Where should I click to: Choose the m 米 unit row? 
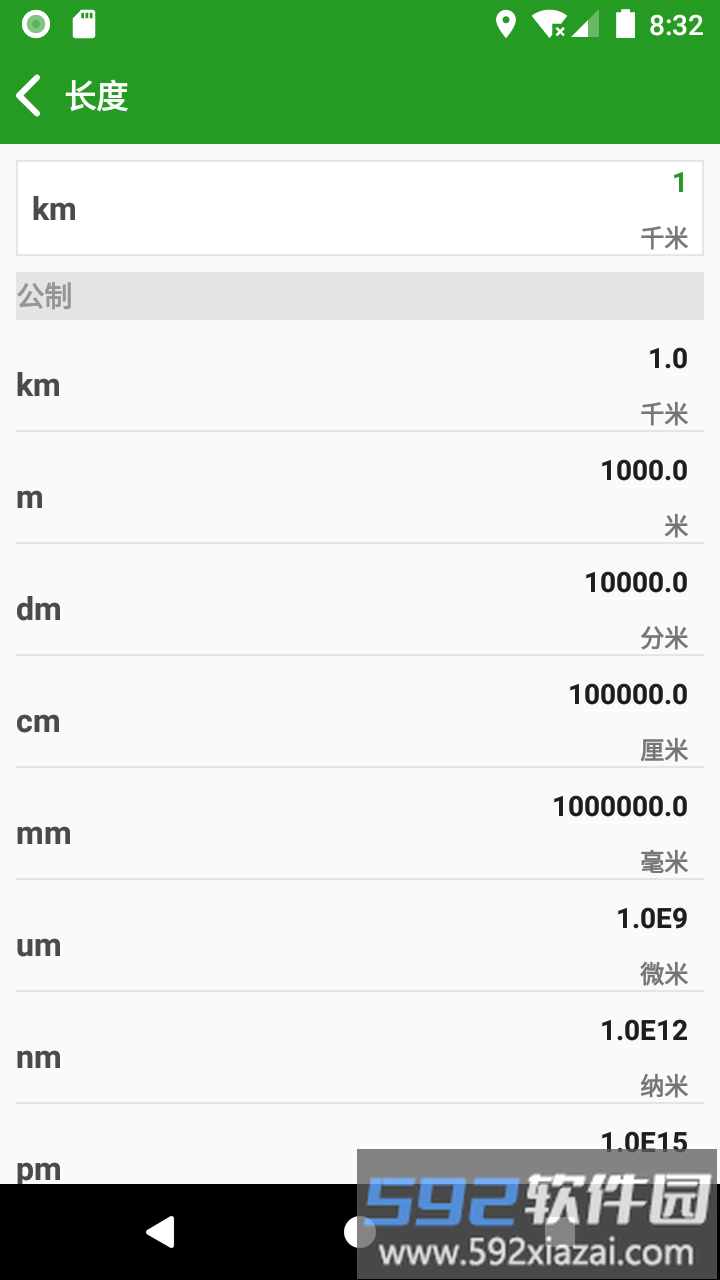360,497
